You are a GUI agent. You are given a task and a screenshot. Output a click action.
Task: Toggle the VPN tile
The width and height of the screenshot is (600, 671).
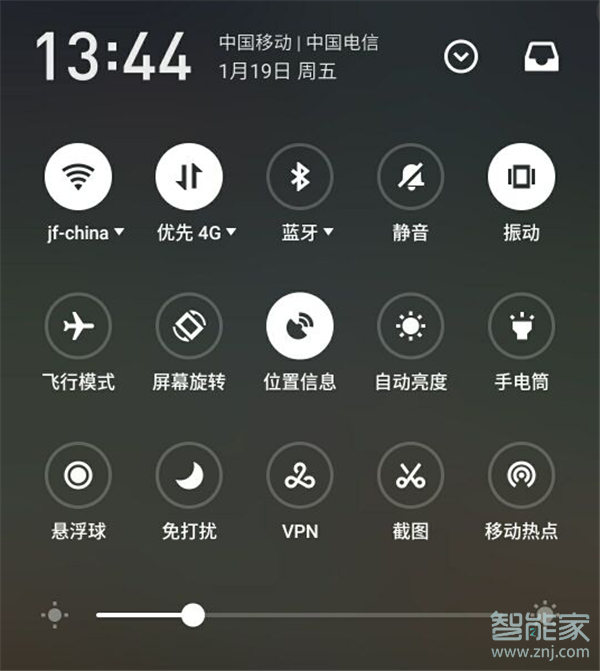tap(299, 476)
